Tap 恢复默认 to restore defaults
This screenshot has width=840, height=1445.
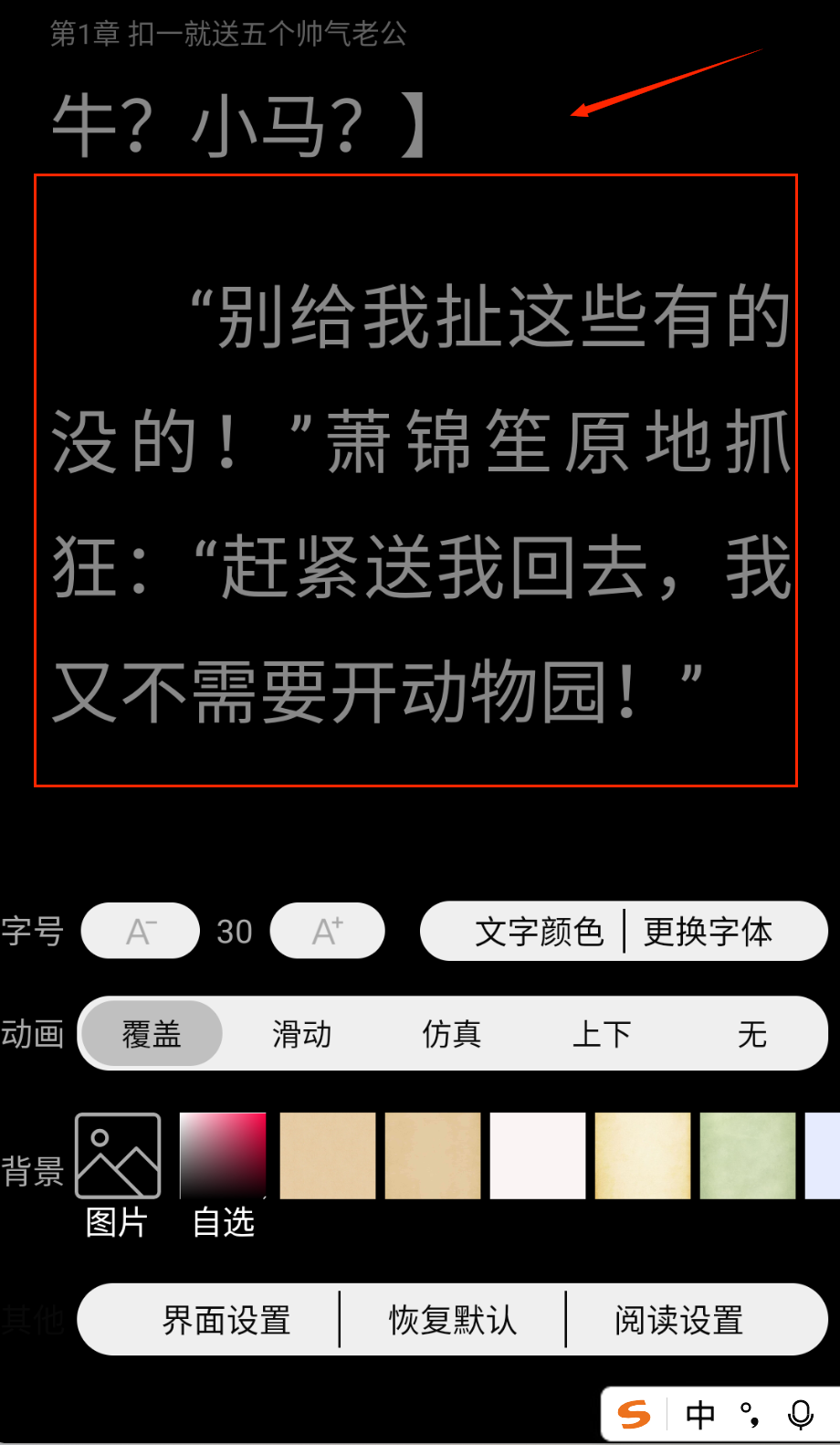click(x=453, y=1320)
